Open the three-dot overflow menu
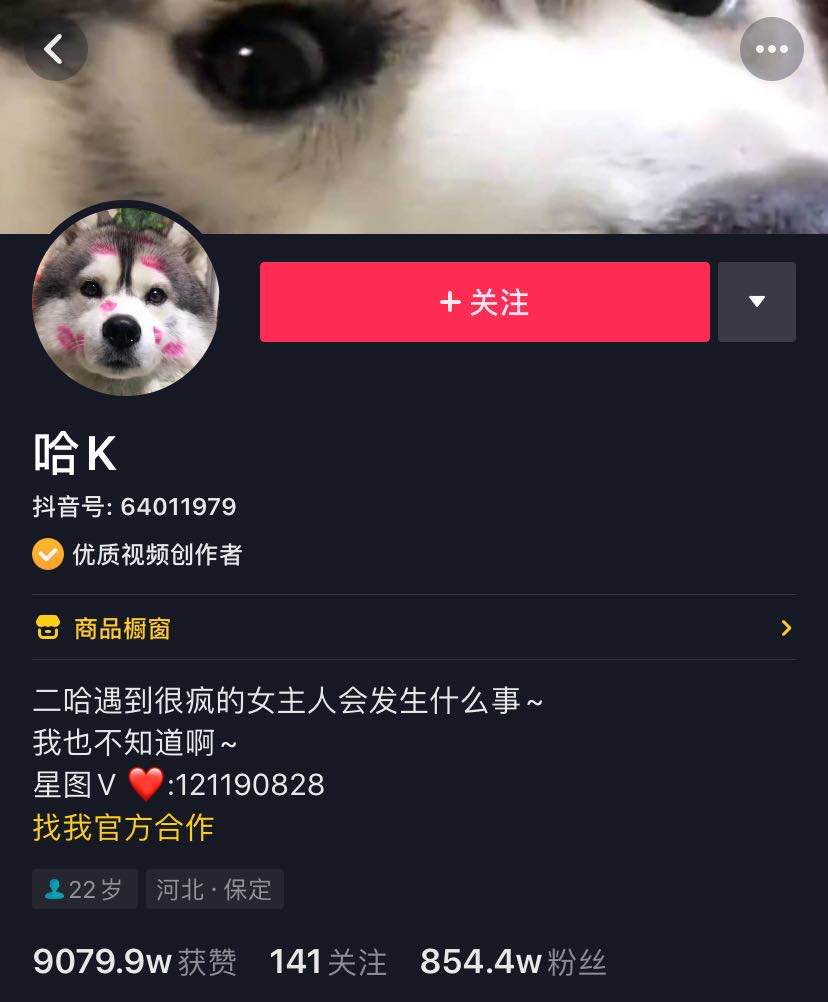This screenshot has height=1002, width=828. click(x=771, y=49)
